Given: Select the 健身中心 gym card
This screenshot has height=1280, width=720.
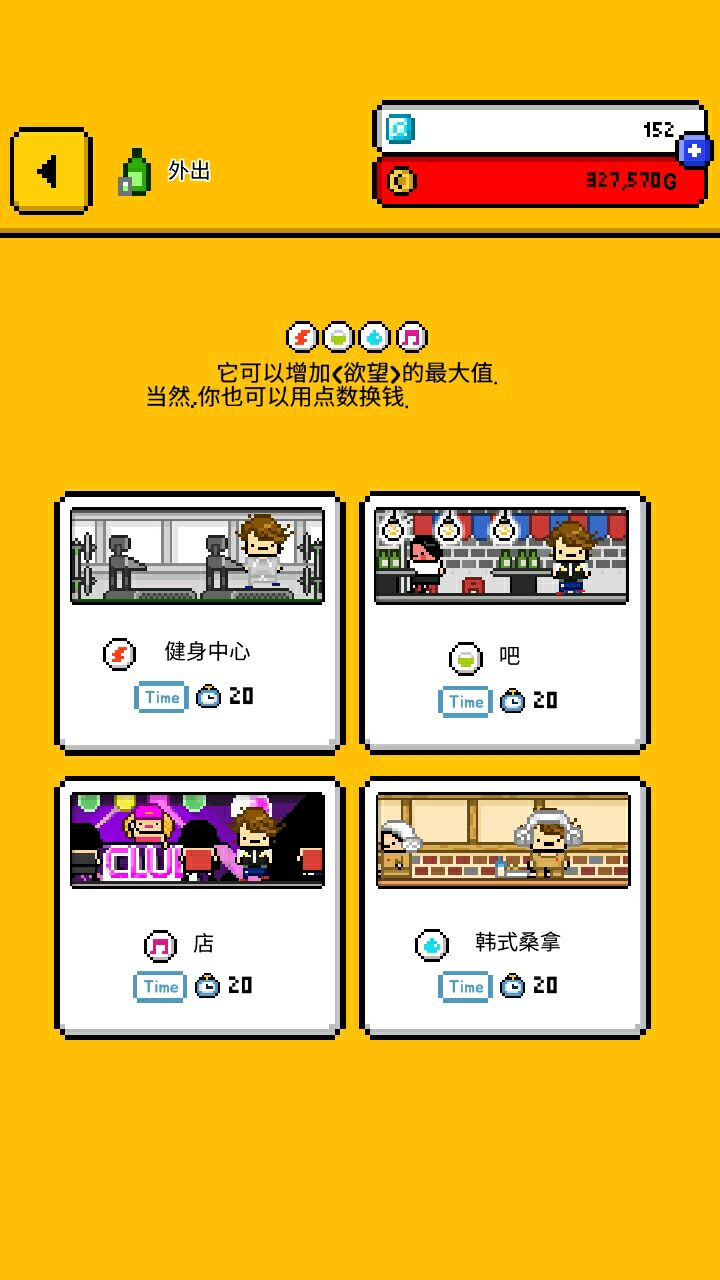Looking at the screenshot, I should (198, 621).
